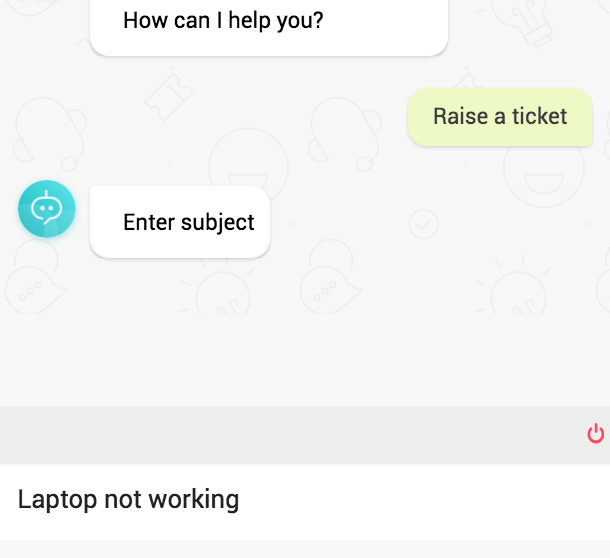Focus the message field reading Laptop not working

pos(300,500)
